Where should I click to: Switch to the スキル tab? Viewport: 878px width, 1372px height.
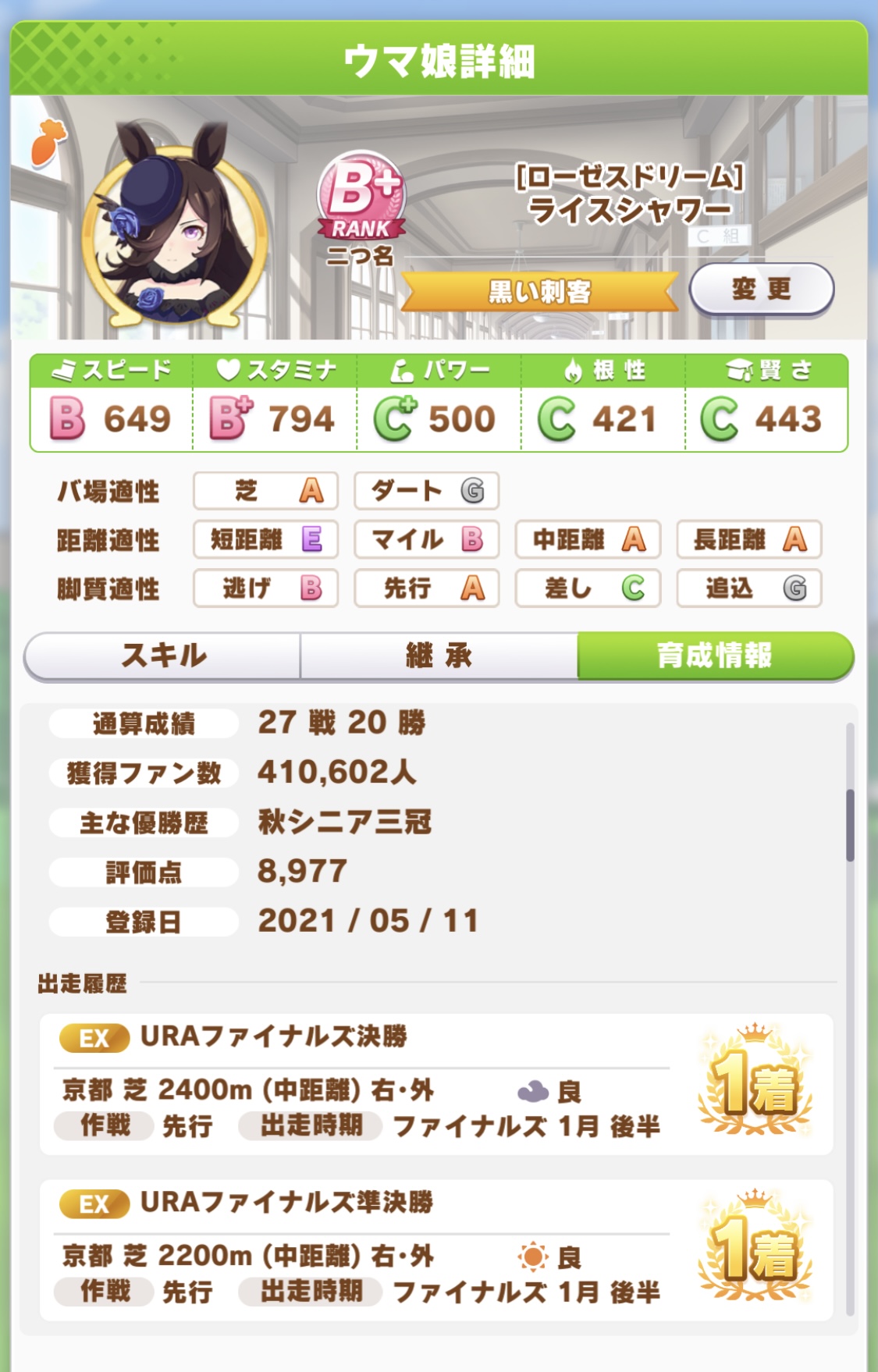(x=163, y=656)
